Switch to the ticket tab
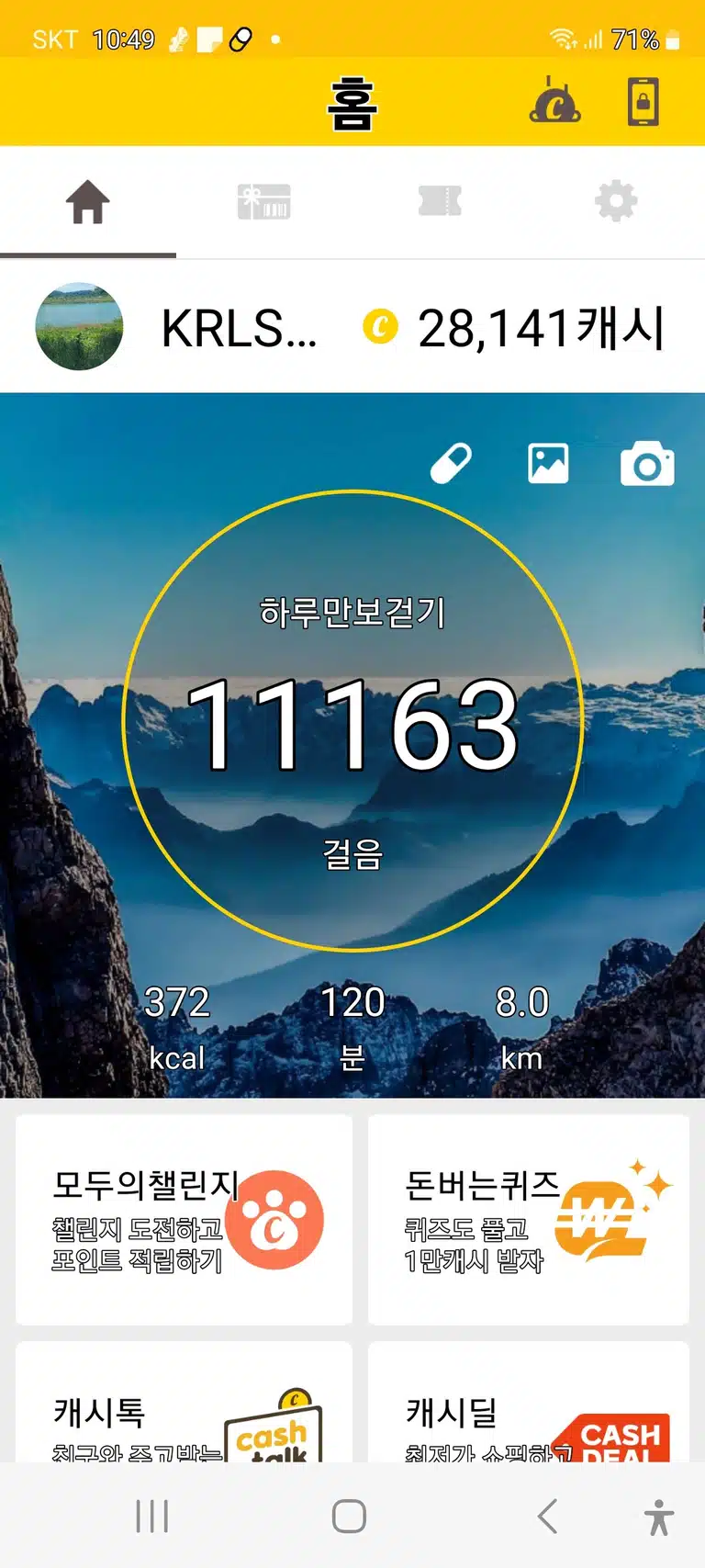The width and height of the screenshot is (705, 1568). point(441,202)
